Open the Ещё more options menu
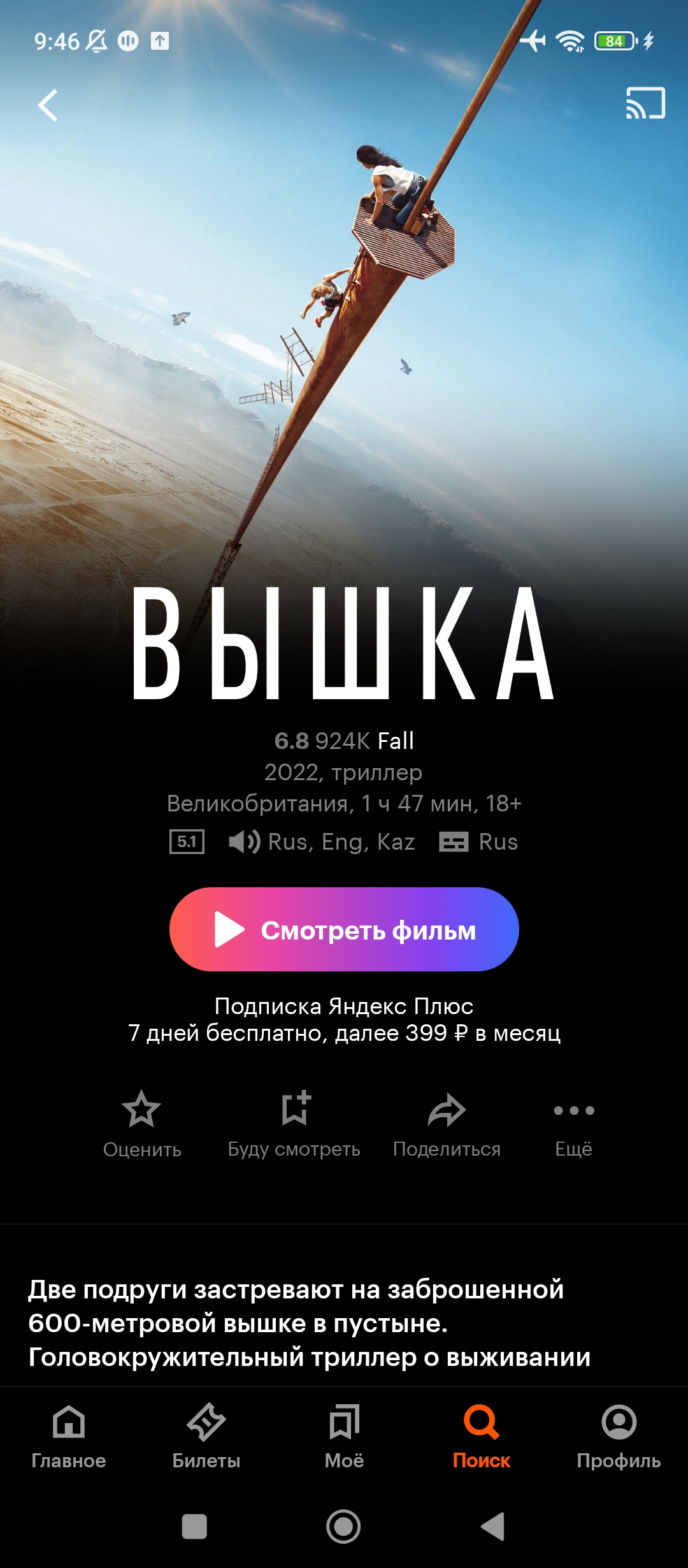Image resolution: width=688 pixels, height=1568 pixels. point(574,1124)
